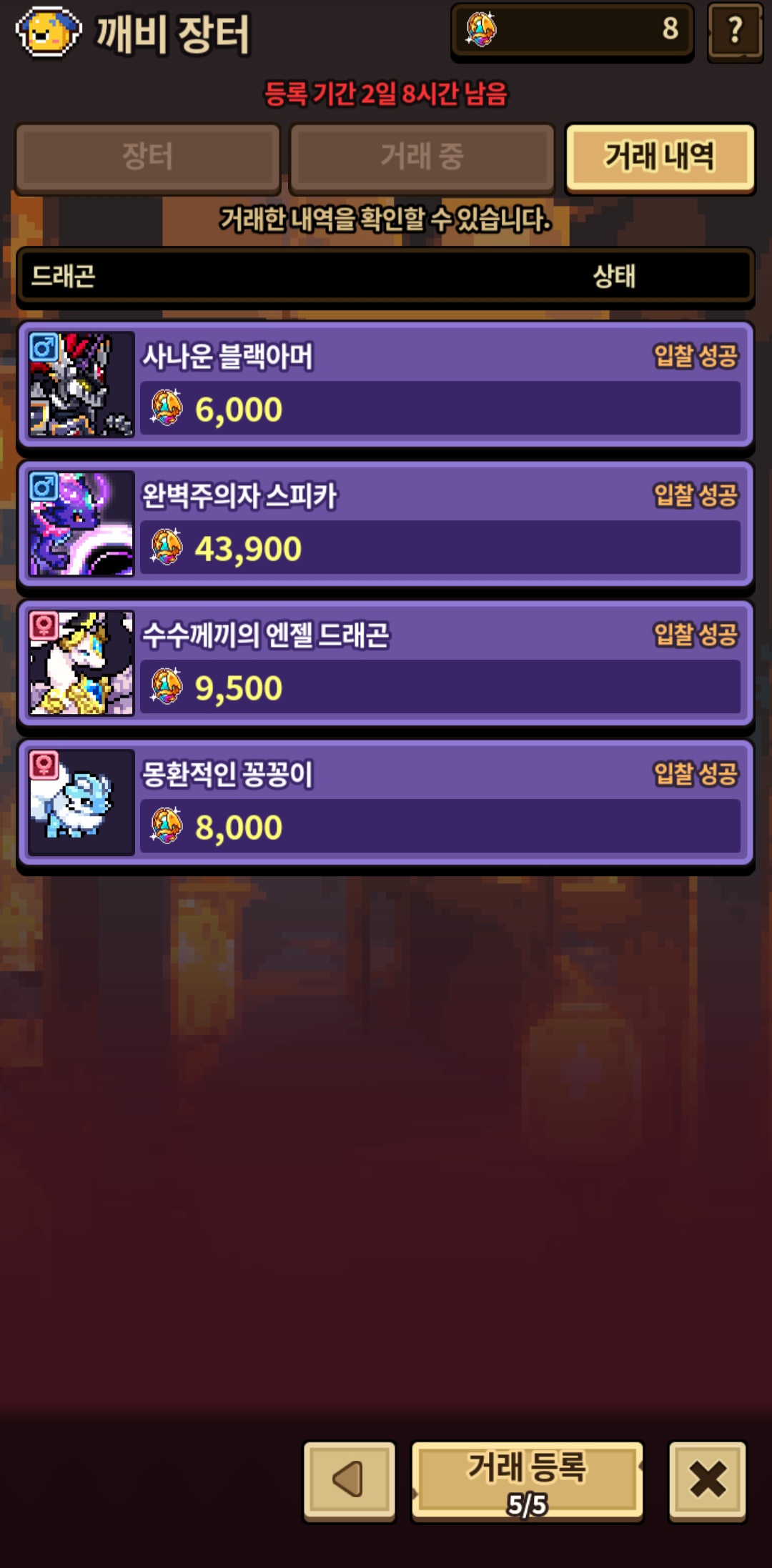Switch to the 거래 중 tab
The height and width of the screenshot is (1568, 772).
(x=422, y=157)
